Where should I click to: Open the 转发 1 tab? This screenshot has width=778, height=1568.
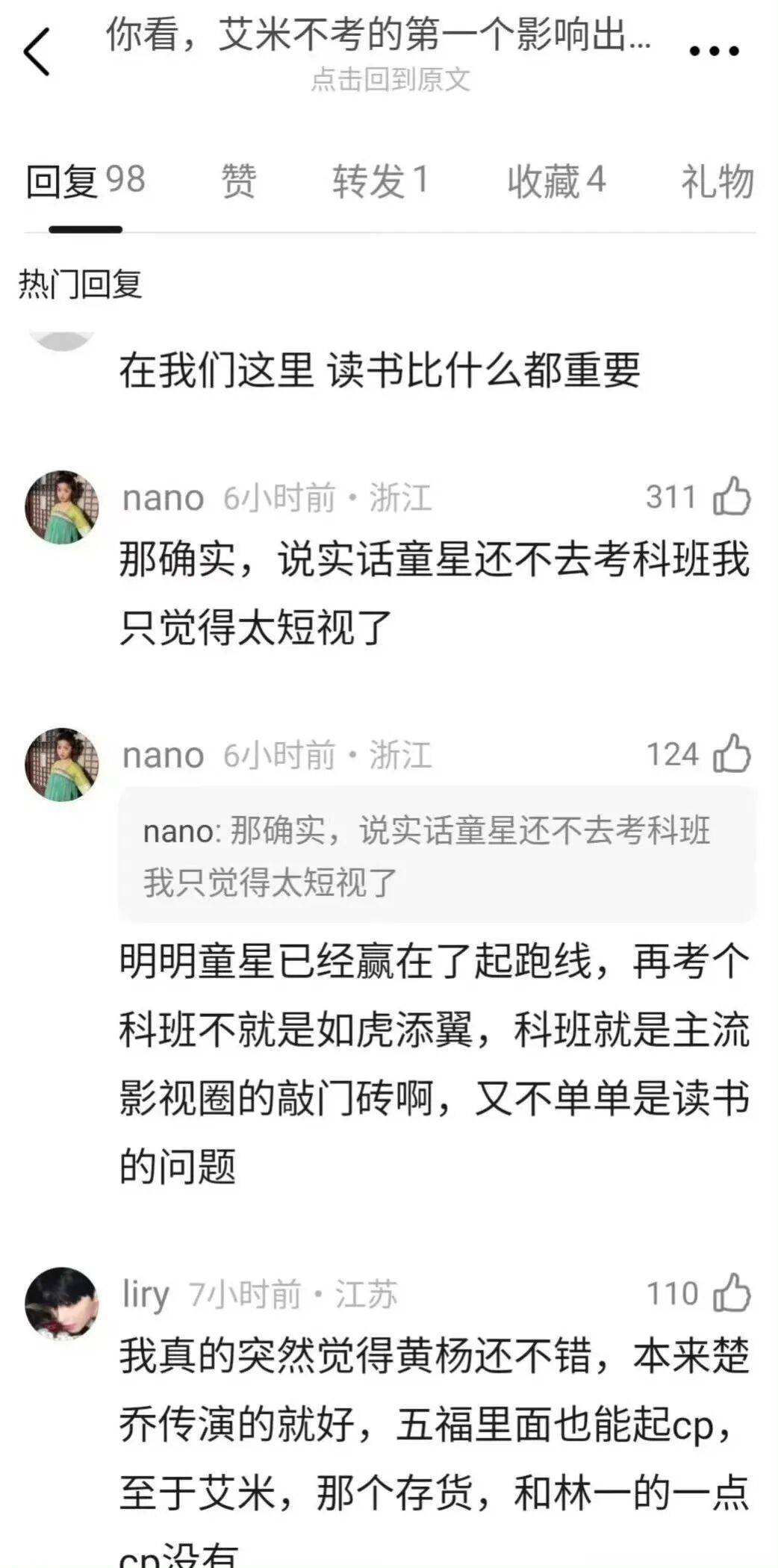pos(381,181)
